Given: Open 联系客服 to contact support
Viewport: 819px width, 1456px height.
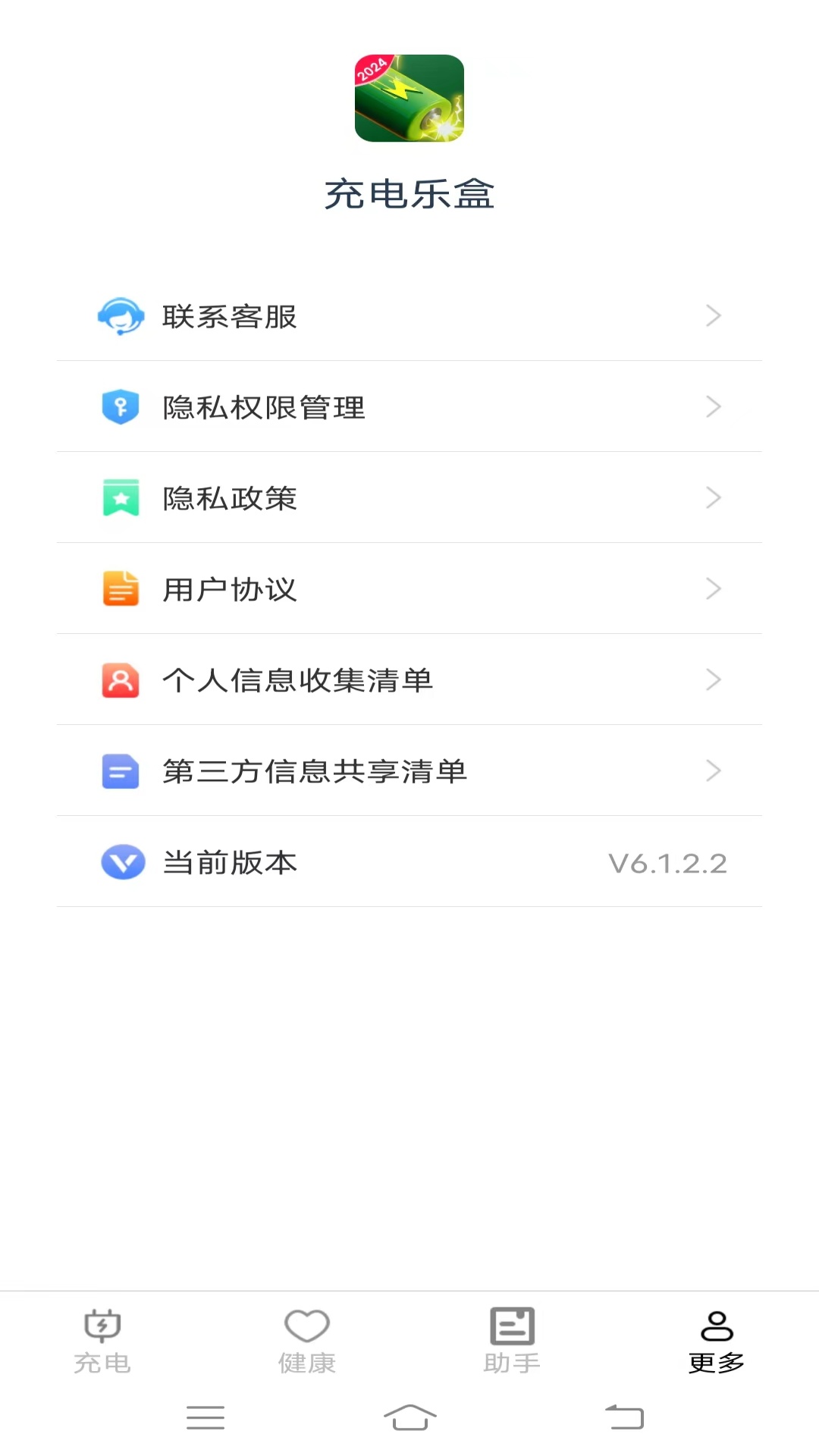Looking at the screenshot, I should click(x=409, y=316).
